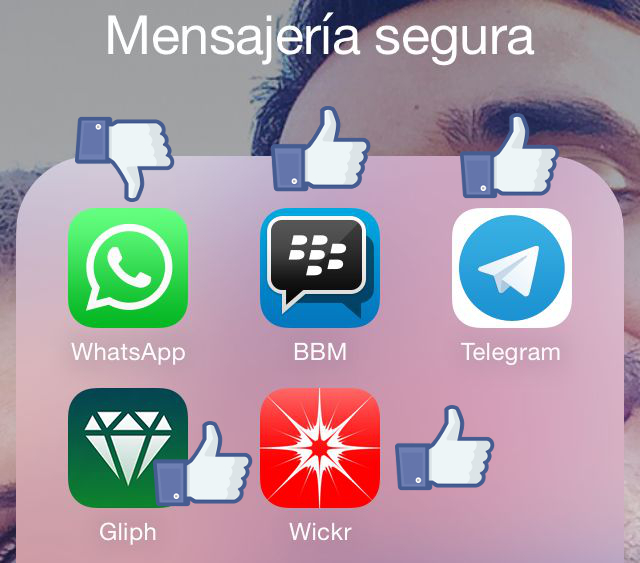Launch BBM messenger

pos(320,268)
